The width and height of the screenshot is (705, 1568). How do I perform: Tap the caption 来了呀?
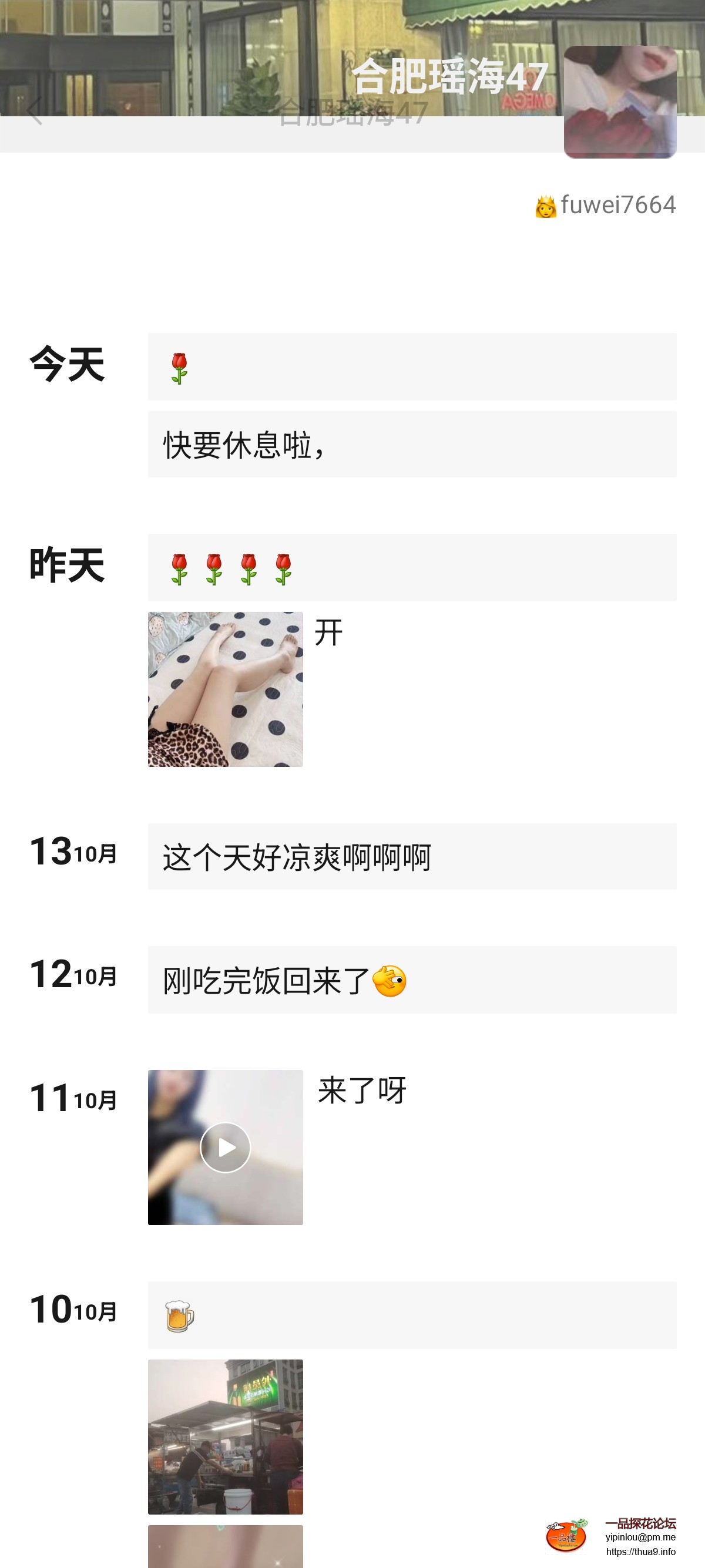362,1089
